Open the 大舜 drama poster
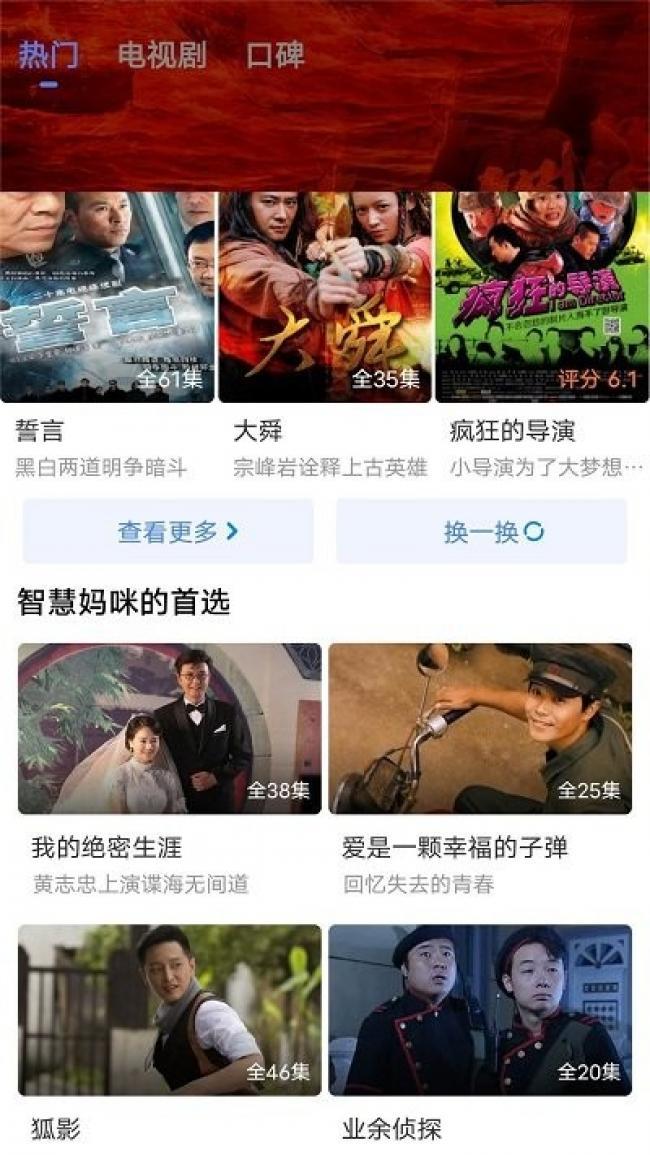The height and width of the screenshot is (1155, 650). coord(325,297)
